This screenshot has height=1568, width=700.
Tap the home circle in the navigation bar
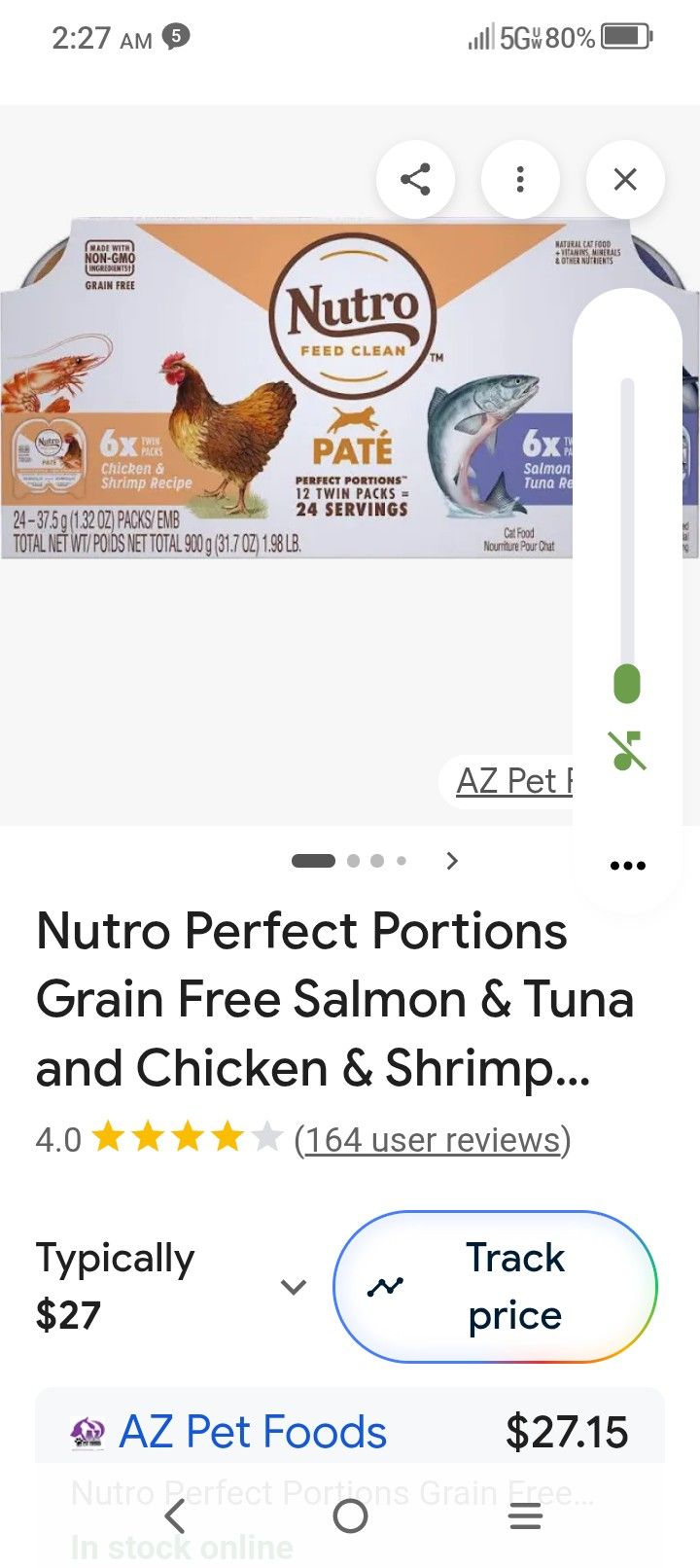[x=350, y=1515]
